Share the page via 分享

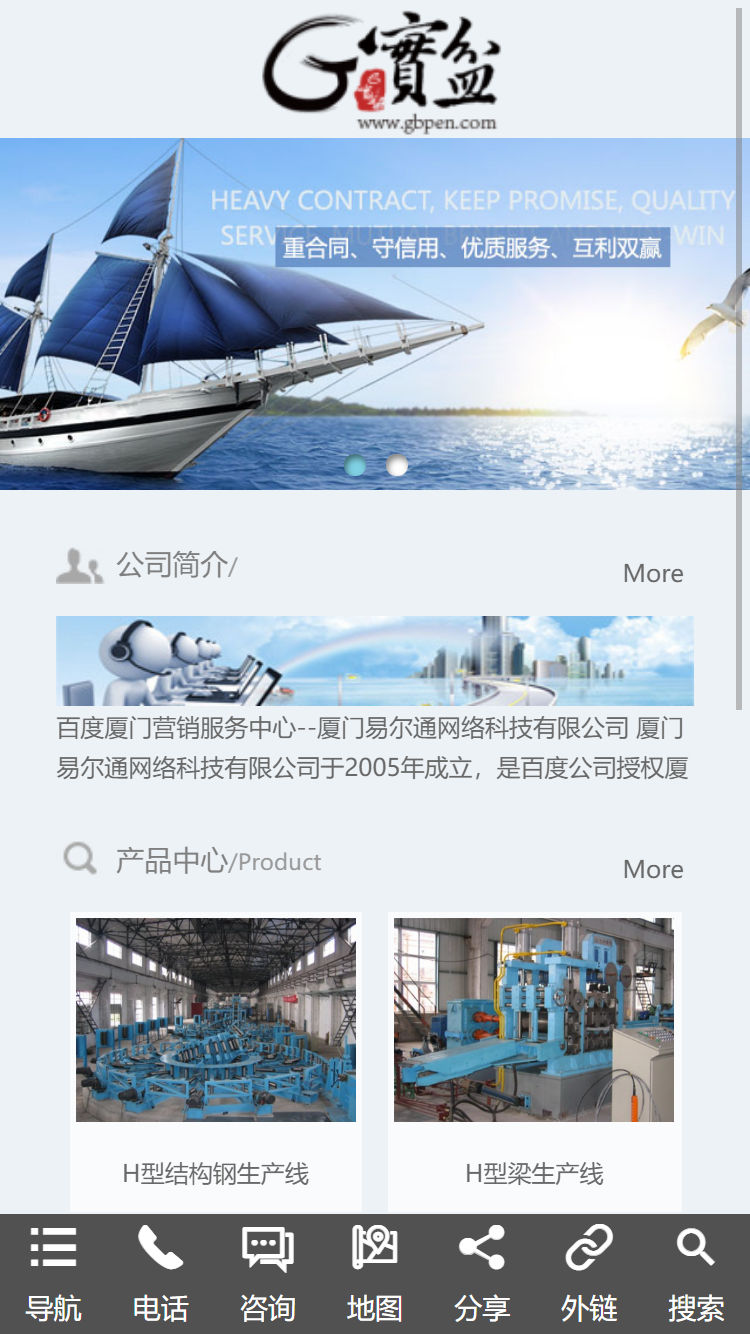click(x=481, y=1273)
